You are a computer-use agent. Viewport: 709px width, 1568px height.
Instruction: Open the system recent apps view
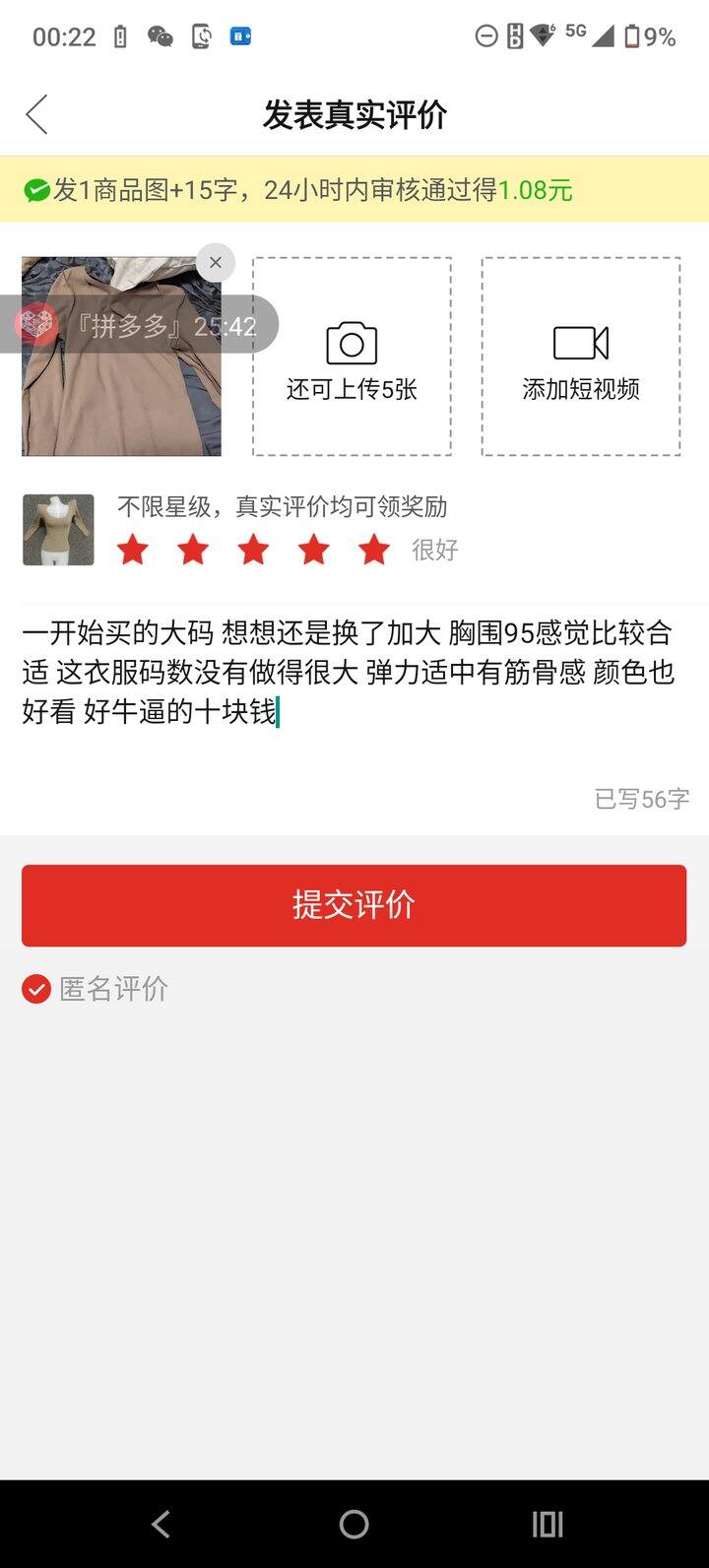tap(548, 1524)
